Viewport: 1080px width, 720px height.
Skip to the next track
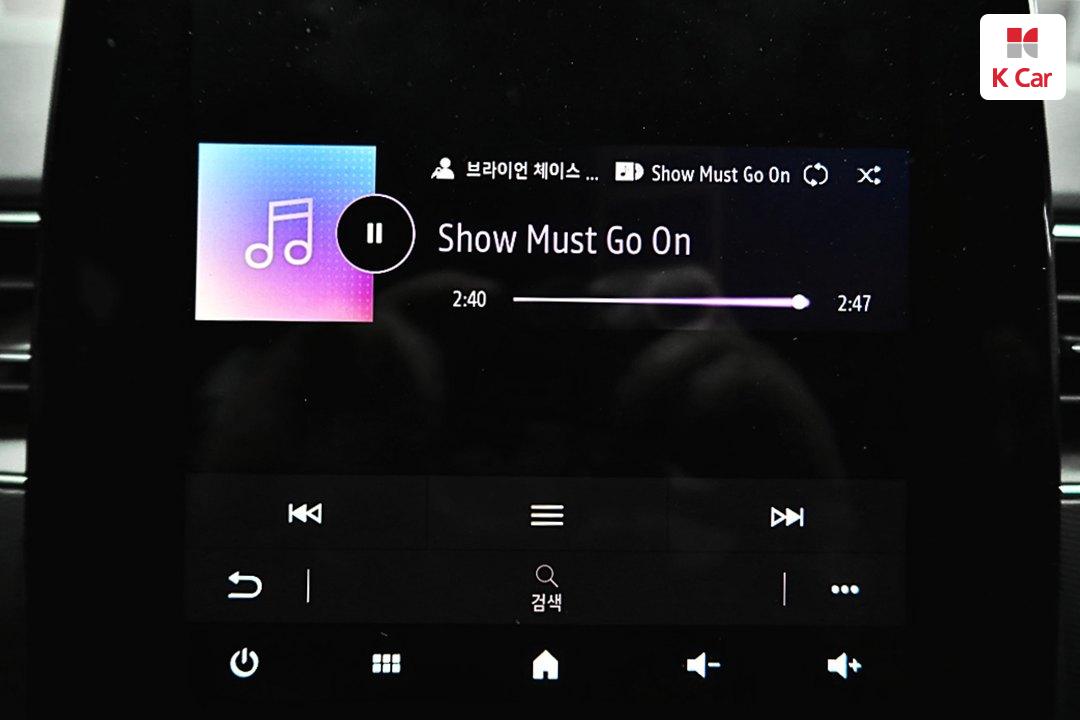point(787,516)
